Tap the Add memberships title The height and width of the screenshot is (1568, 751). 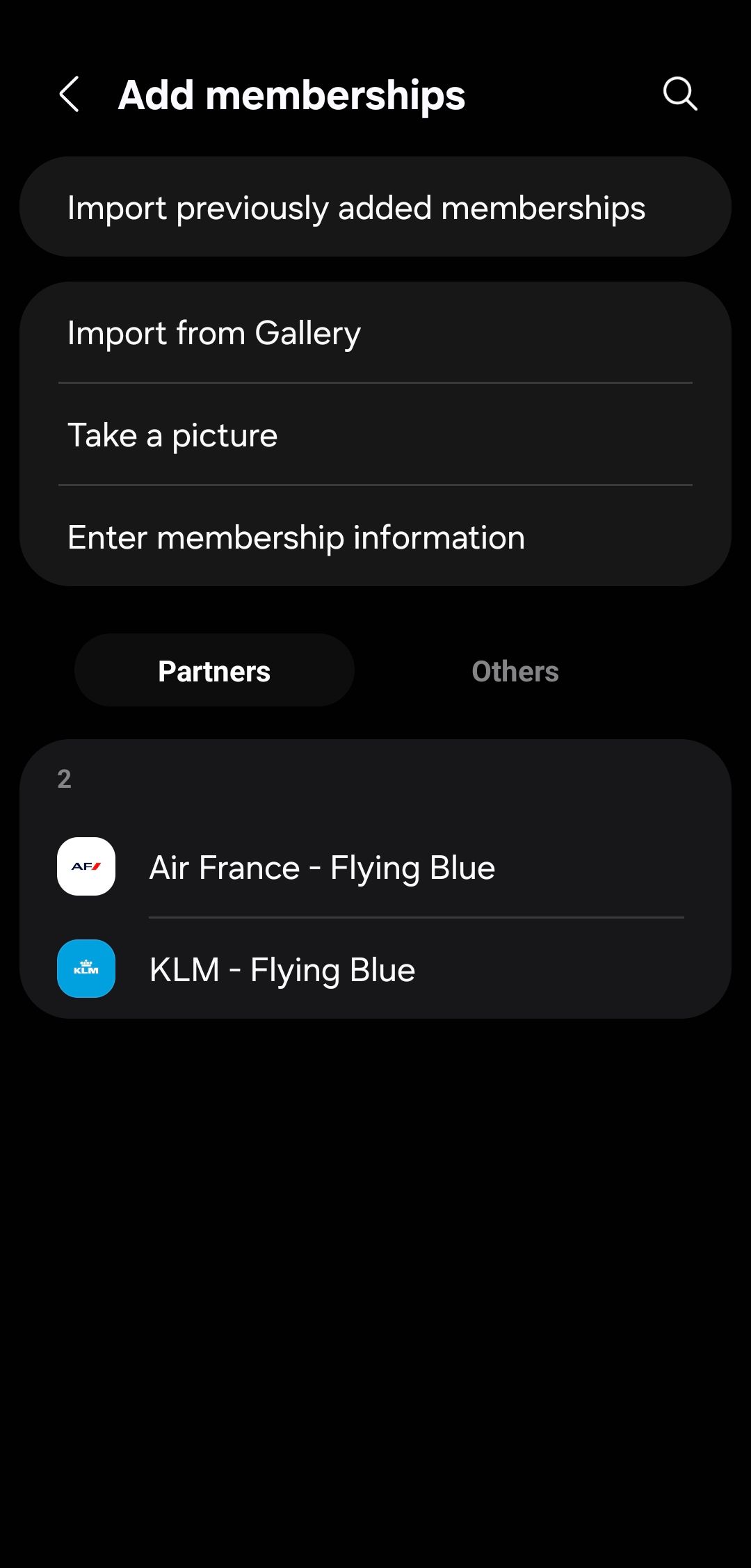point(291,95)
